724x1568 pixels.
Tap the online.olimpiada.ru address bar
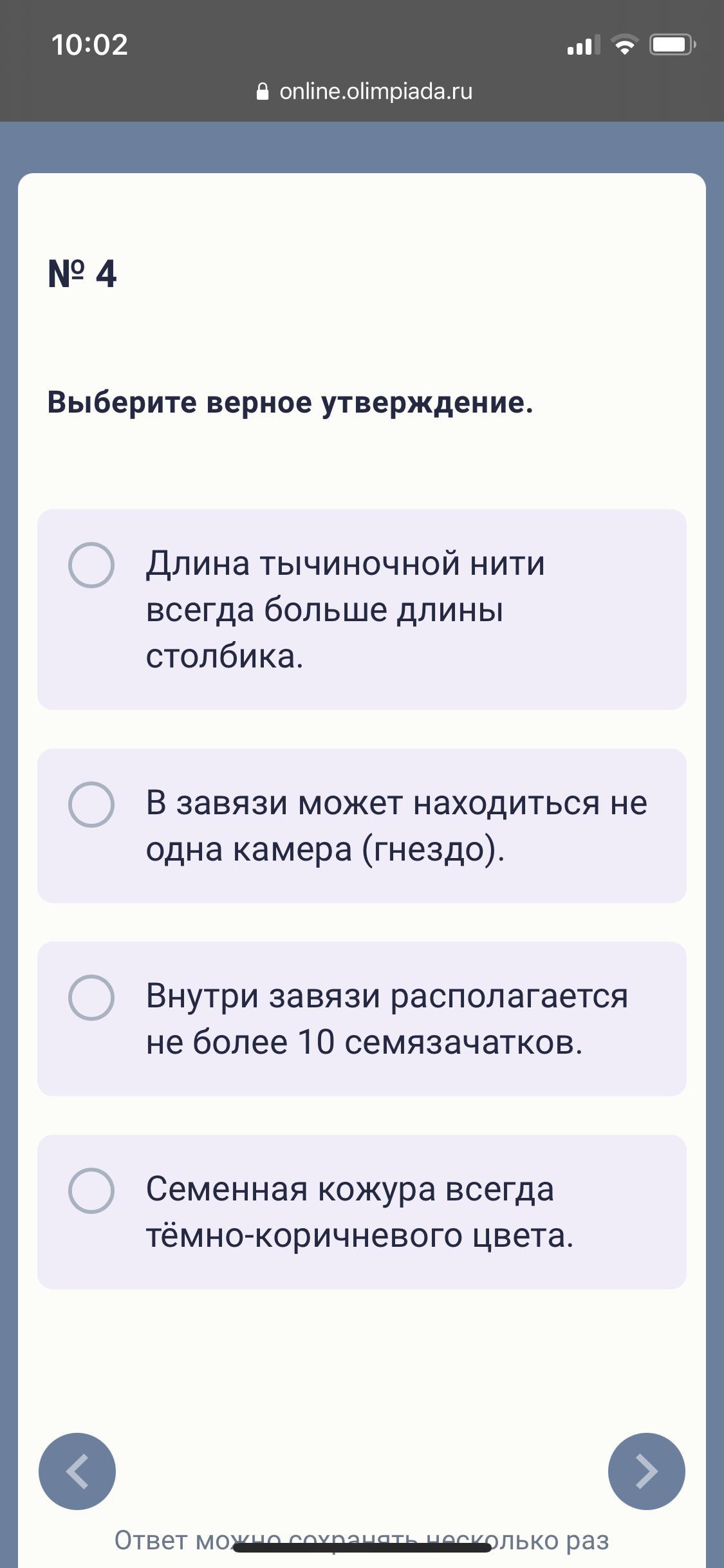pos(364,91)
